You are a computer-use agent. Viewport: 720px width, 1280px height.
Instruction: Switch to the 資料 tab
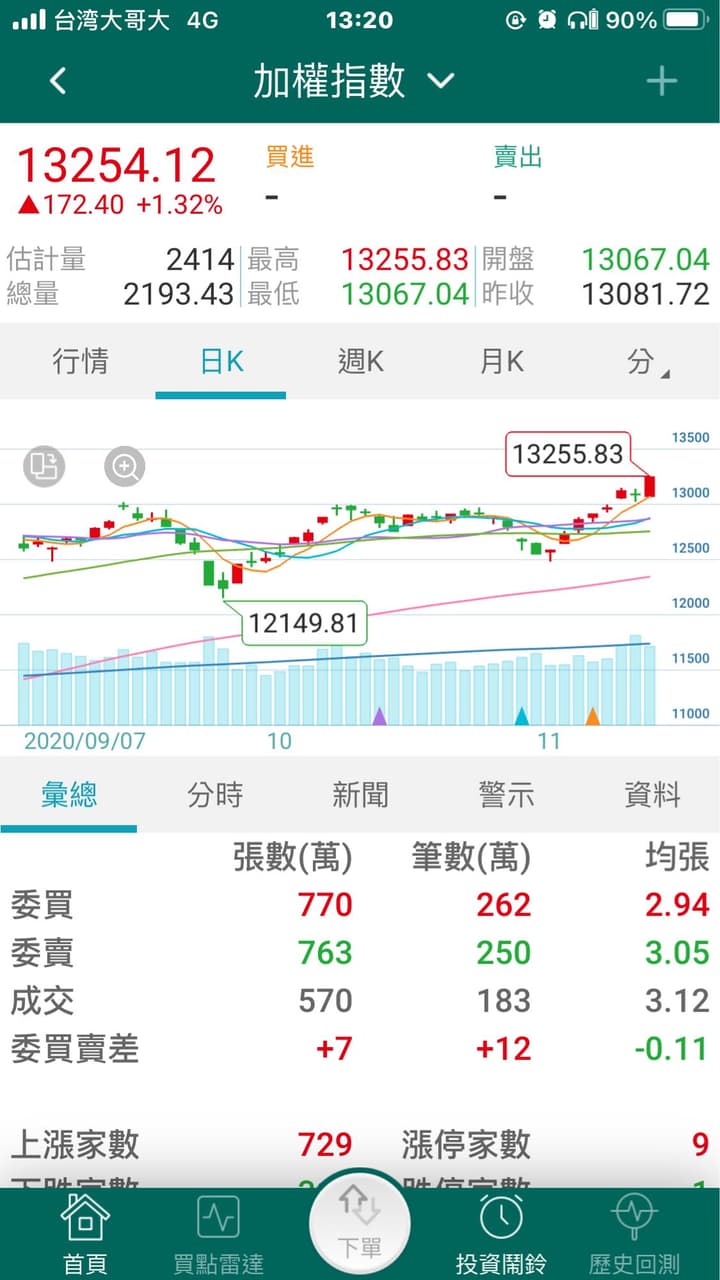point(652,795)
